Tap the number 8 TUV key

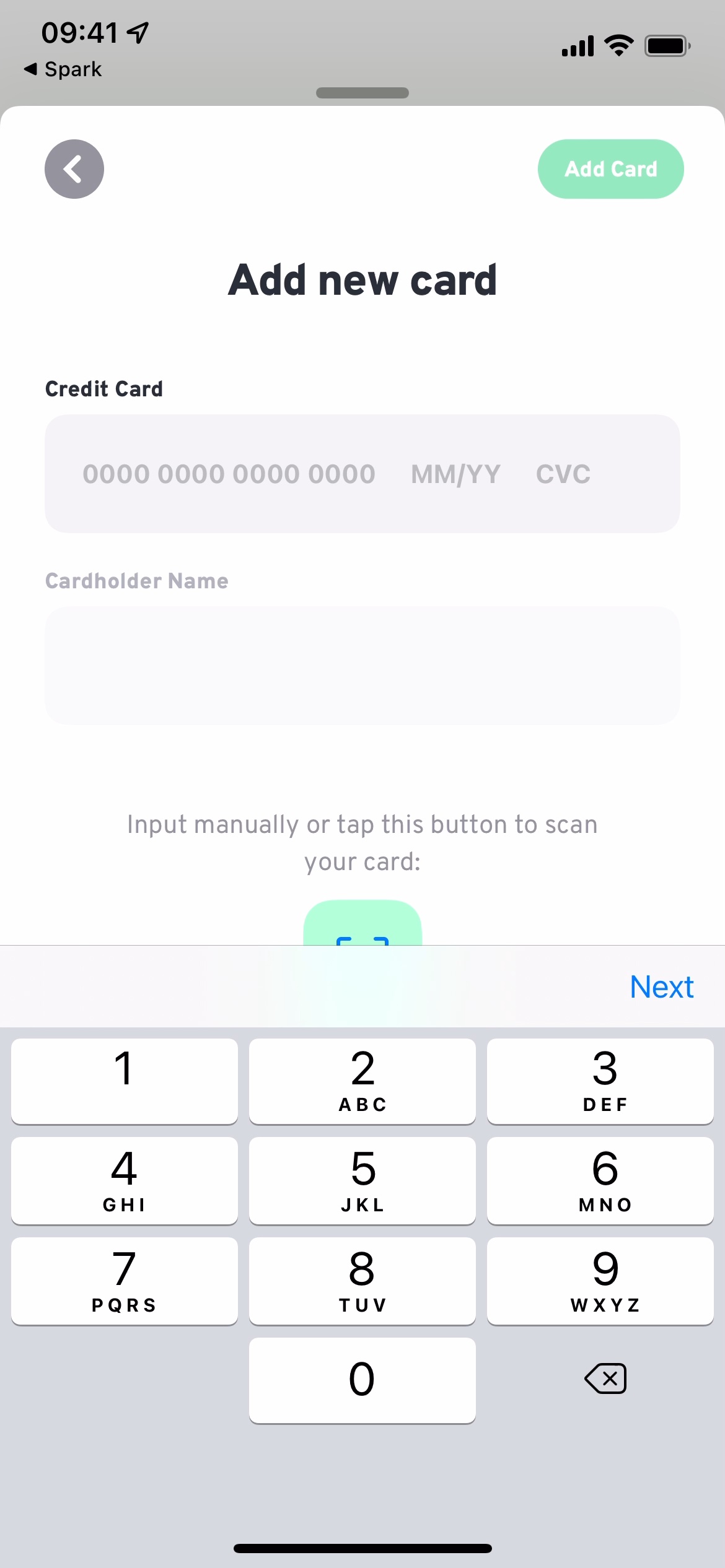[362, 1281]
